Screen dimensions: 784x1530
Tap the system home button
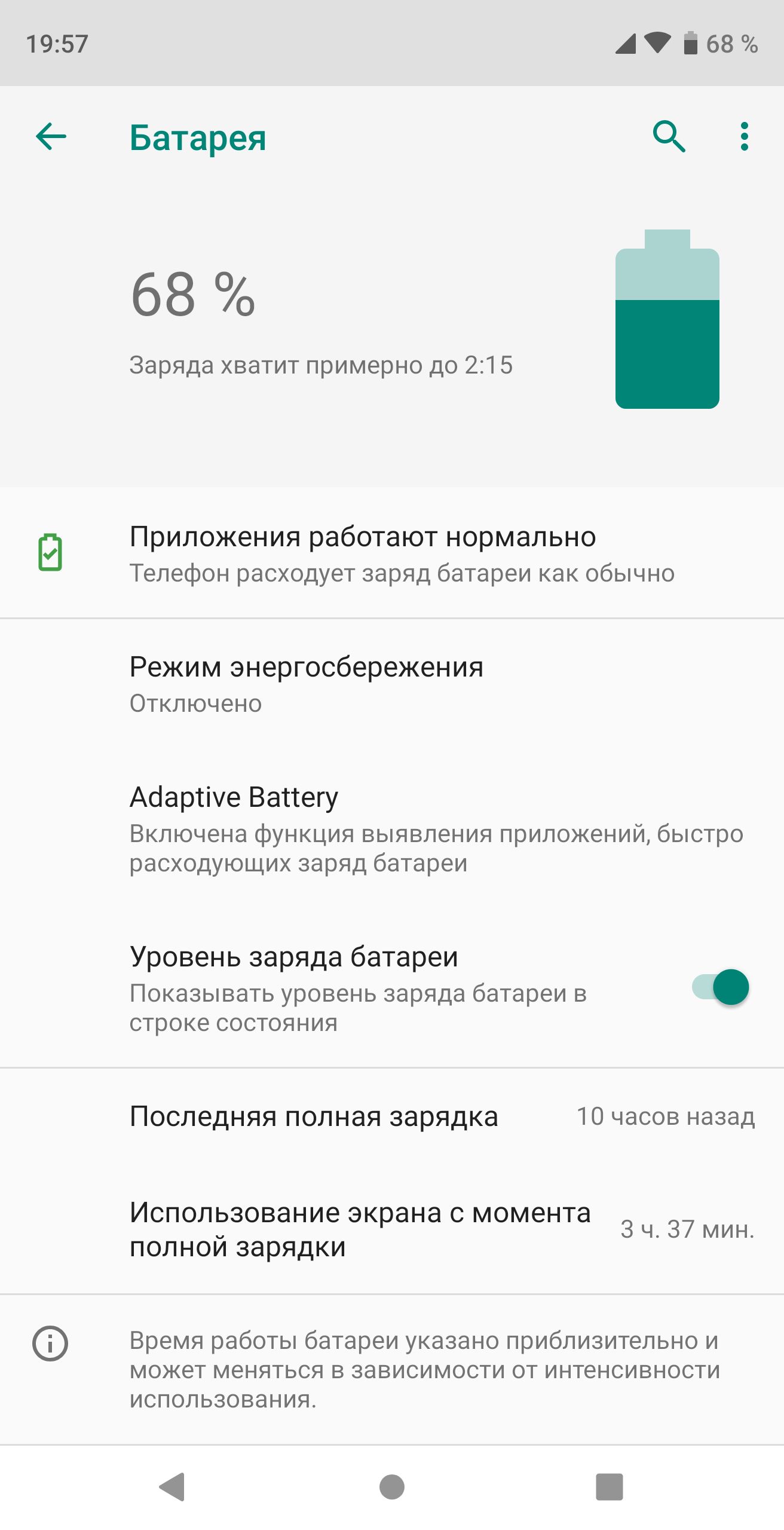392,1487
